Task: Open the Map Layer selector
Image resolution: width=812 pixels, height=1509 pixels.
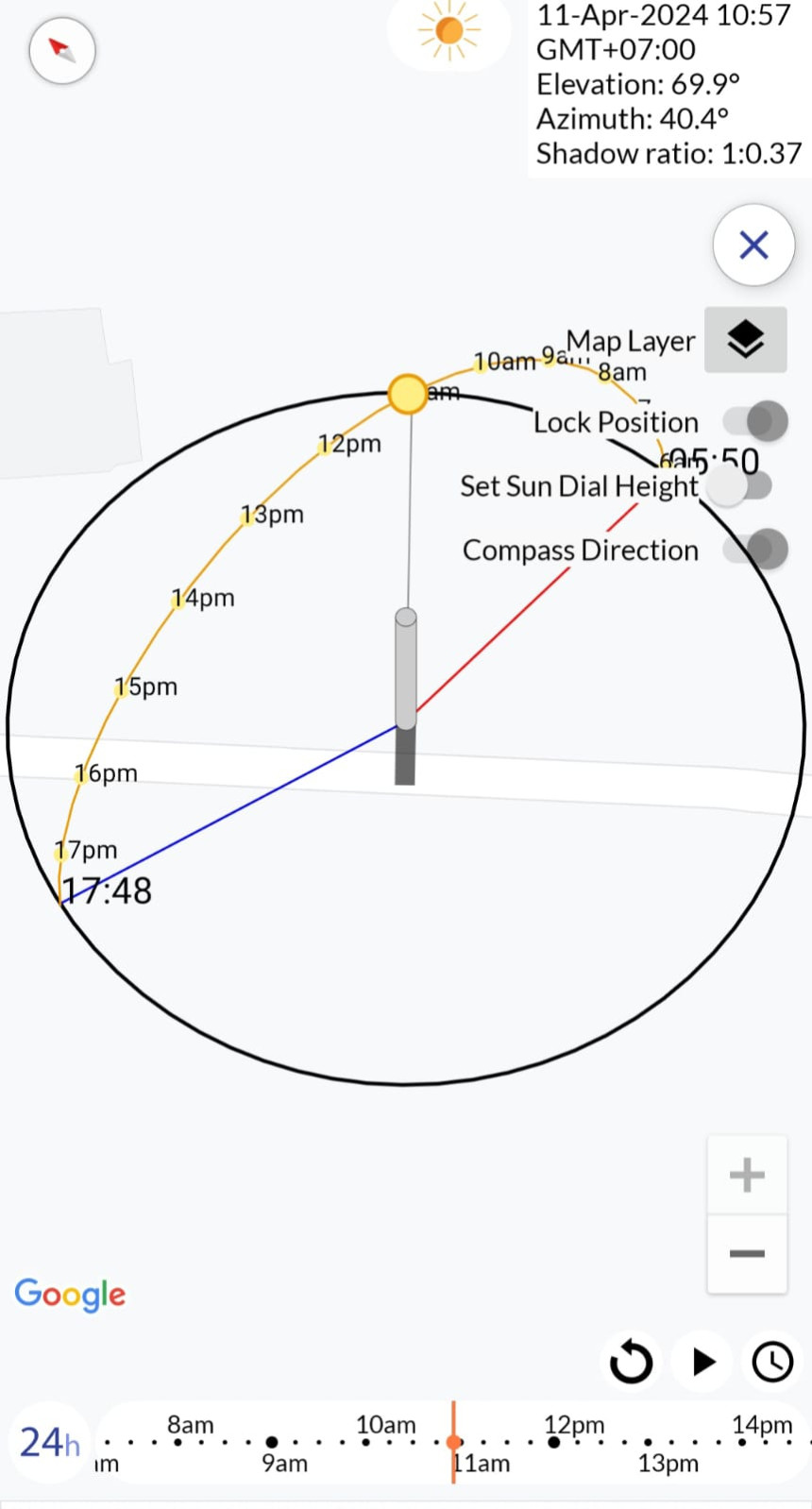Action: [x=745, y=339]
